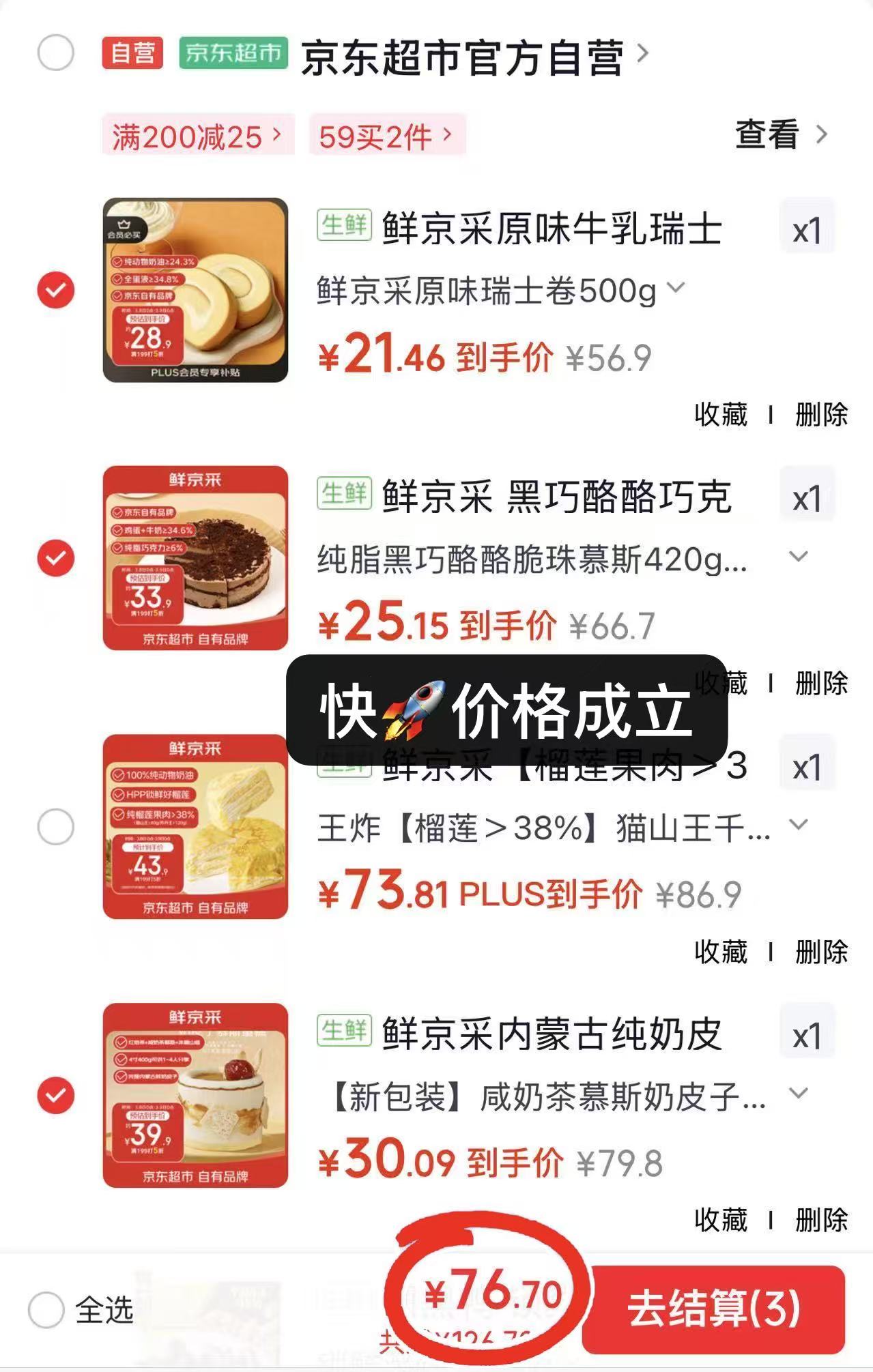Uncheck the 鲜京采原味牛乳瑞士 item

click(x=55, y=290)
